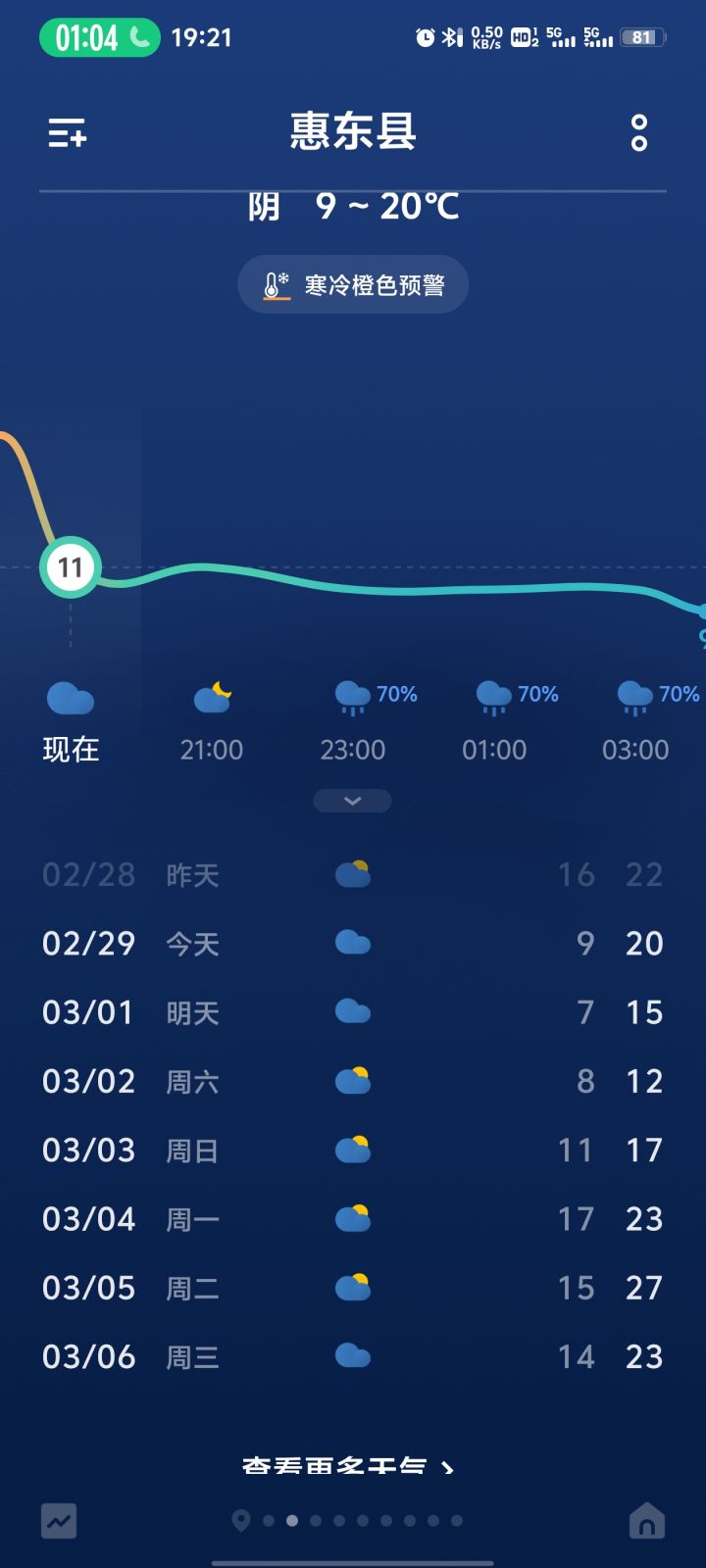This screenshot has height=1568, width=706.
Task: Tap the home icon in bottom bar
Action: 646,1521
